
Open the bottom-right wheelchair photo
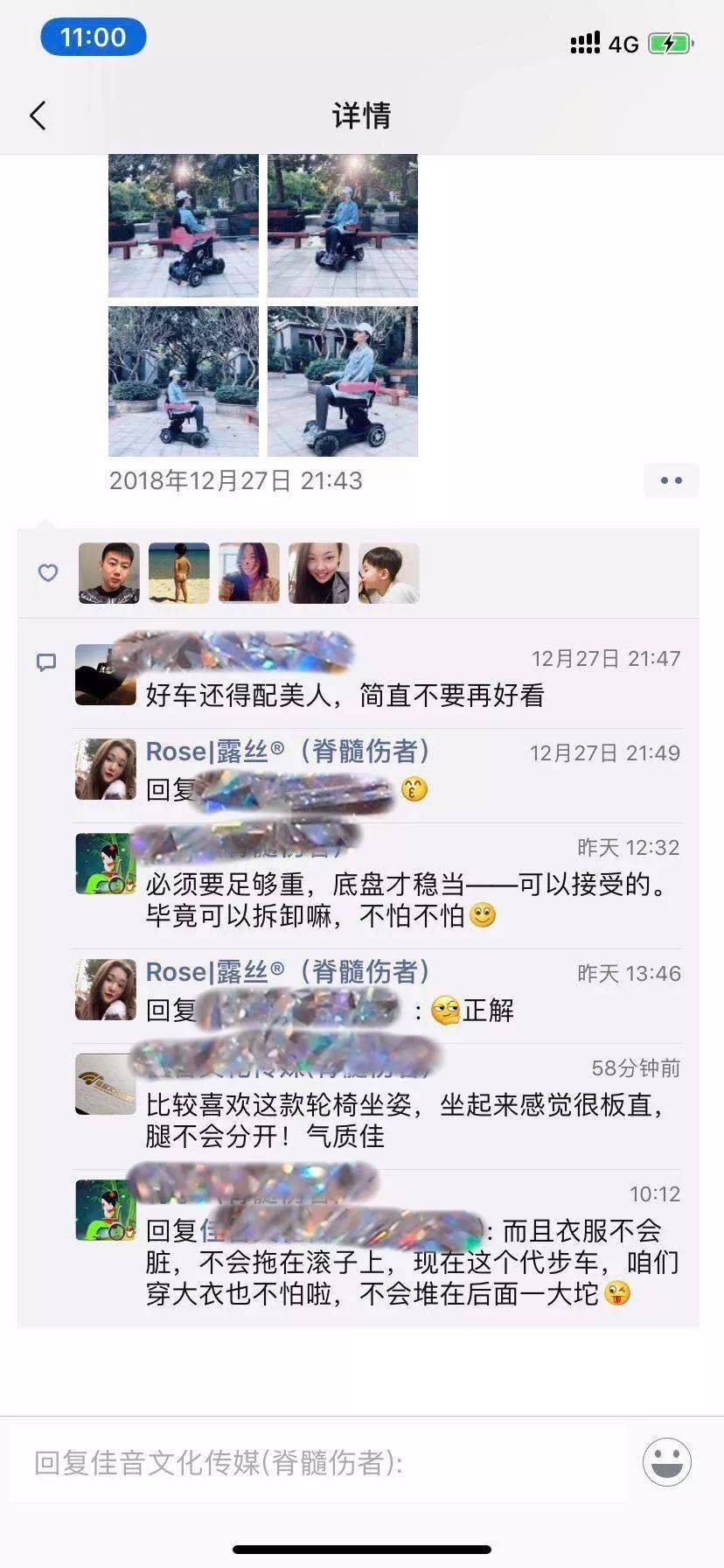pyautogui.click(x=343, y=381)
